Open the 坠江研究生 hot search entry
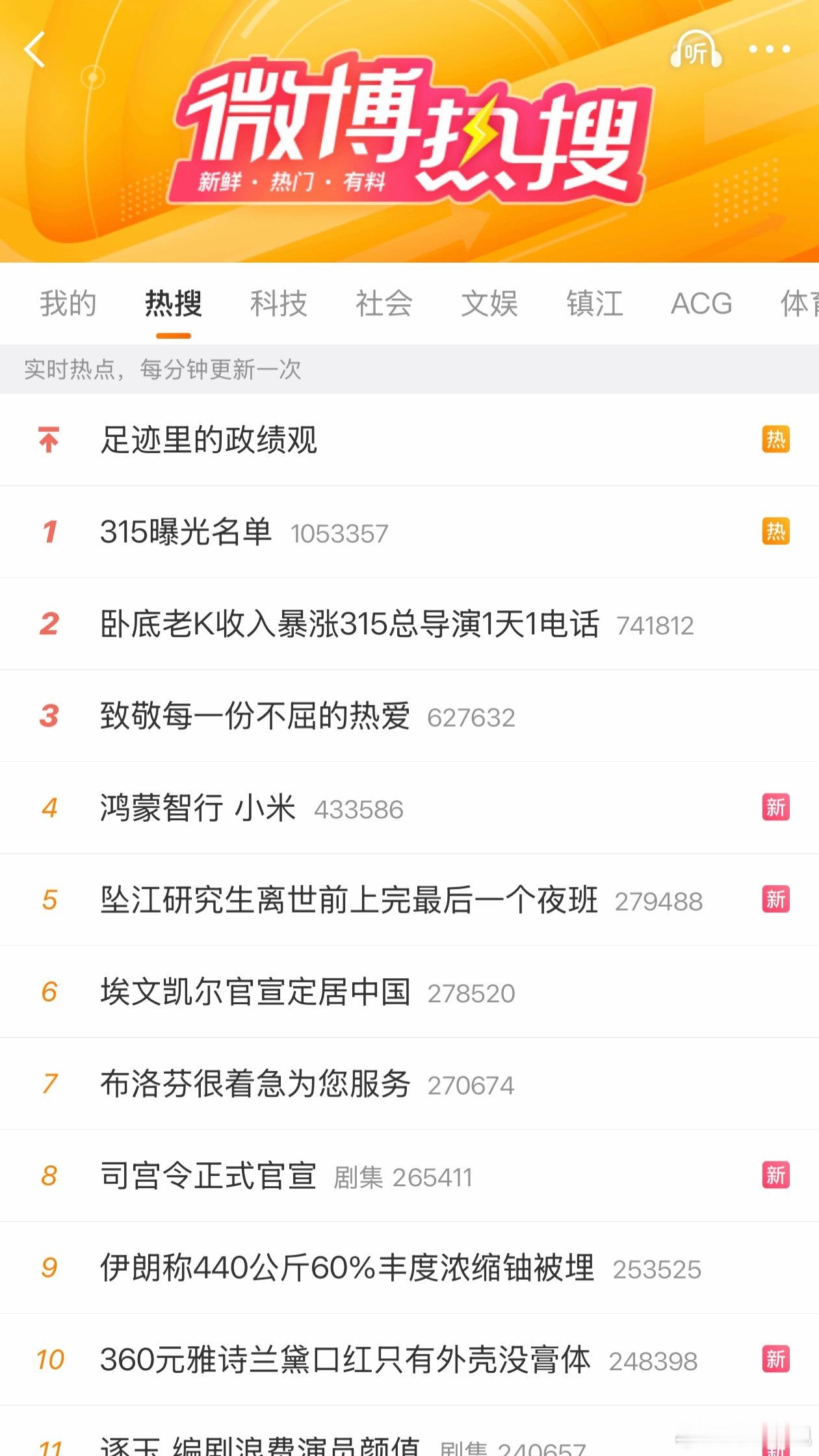The image size is (819, 1456). [351, 900]
